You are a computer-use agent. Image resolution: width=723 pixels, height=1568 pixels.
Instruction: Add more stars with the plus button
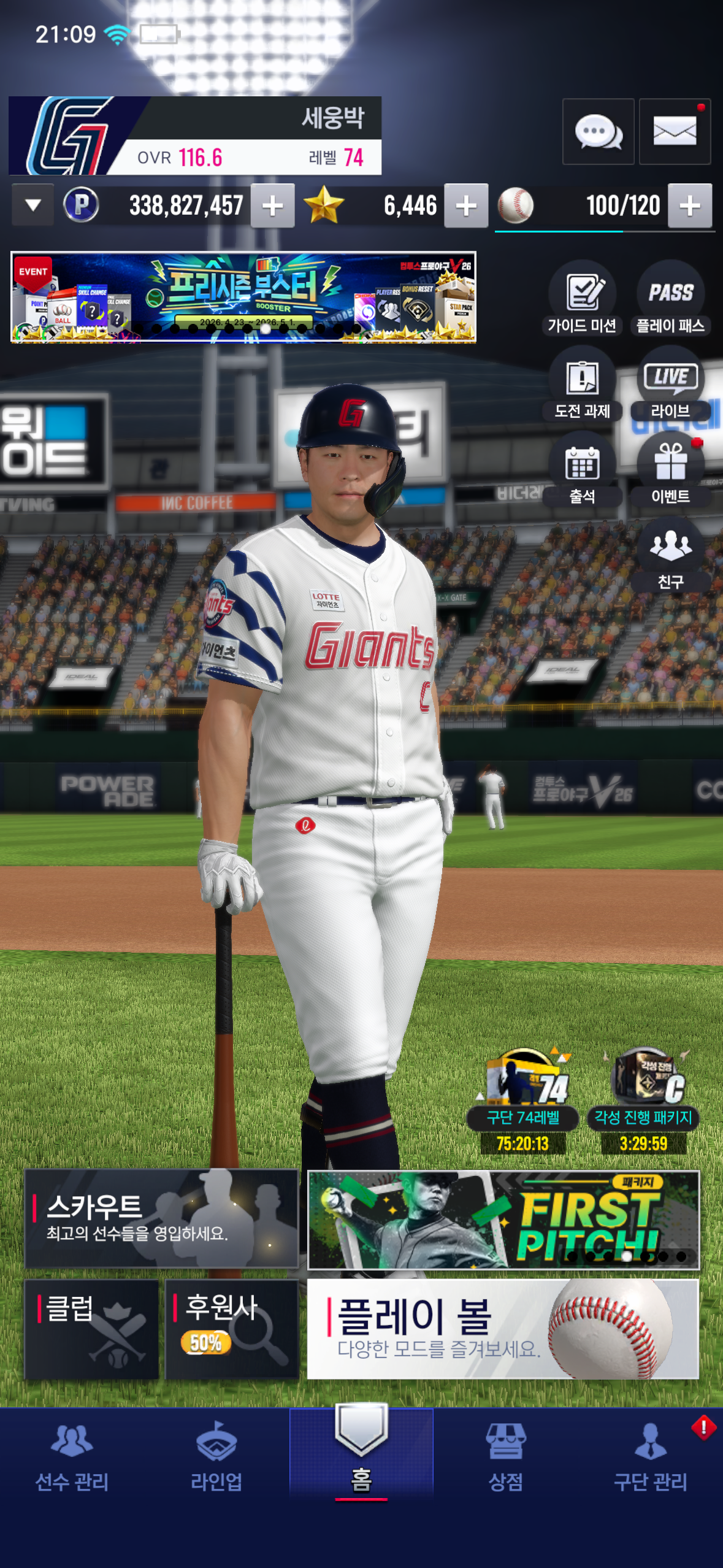click(x=466, y=206)
